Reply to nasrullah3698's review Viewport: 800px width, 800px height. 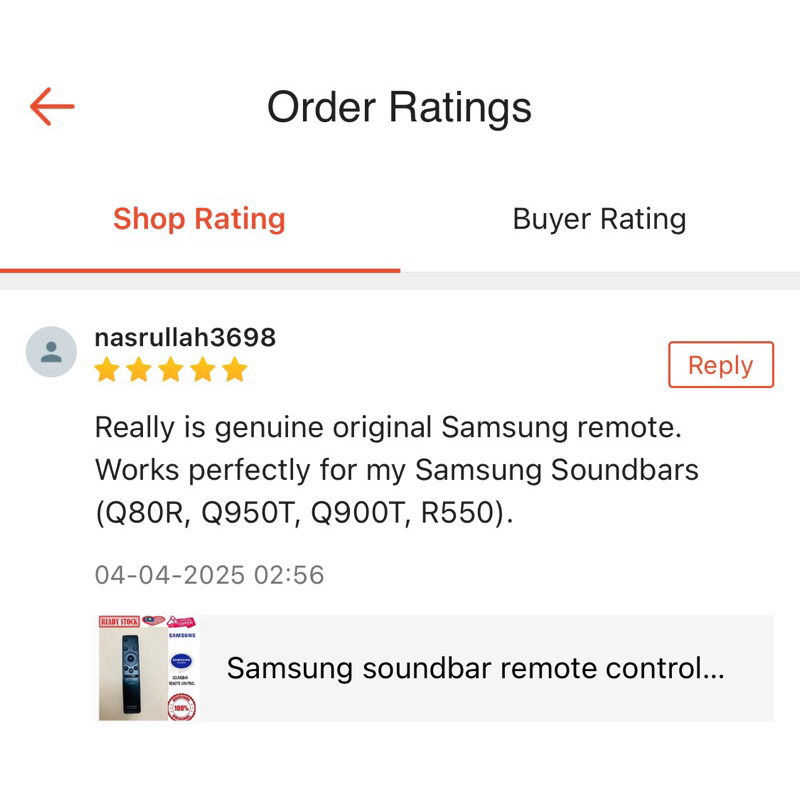[x=720, y=365]
